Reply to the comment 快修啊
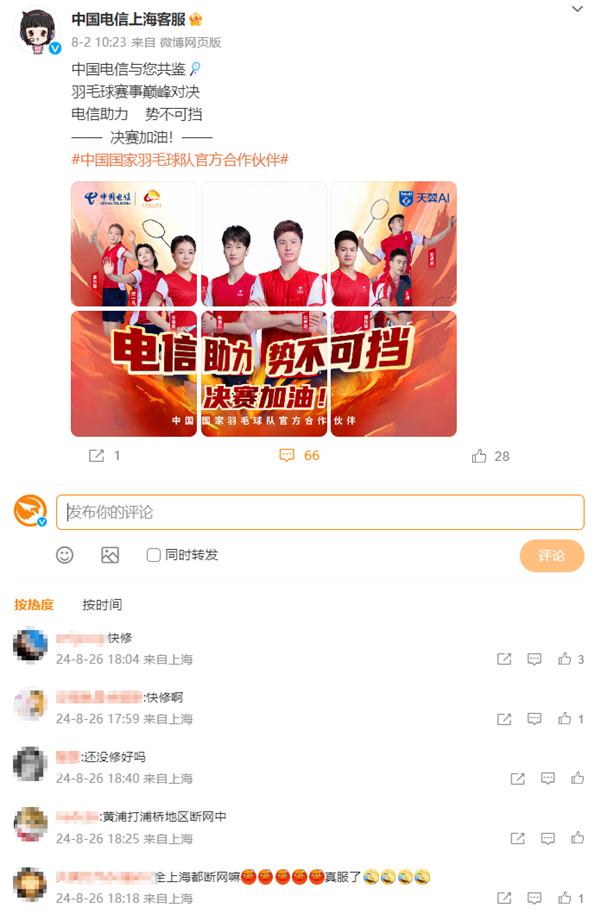The image size is (600, 920). tap(535, 719)
